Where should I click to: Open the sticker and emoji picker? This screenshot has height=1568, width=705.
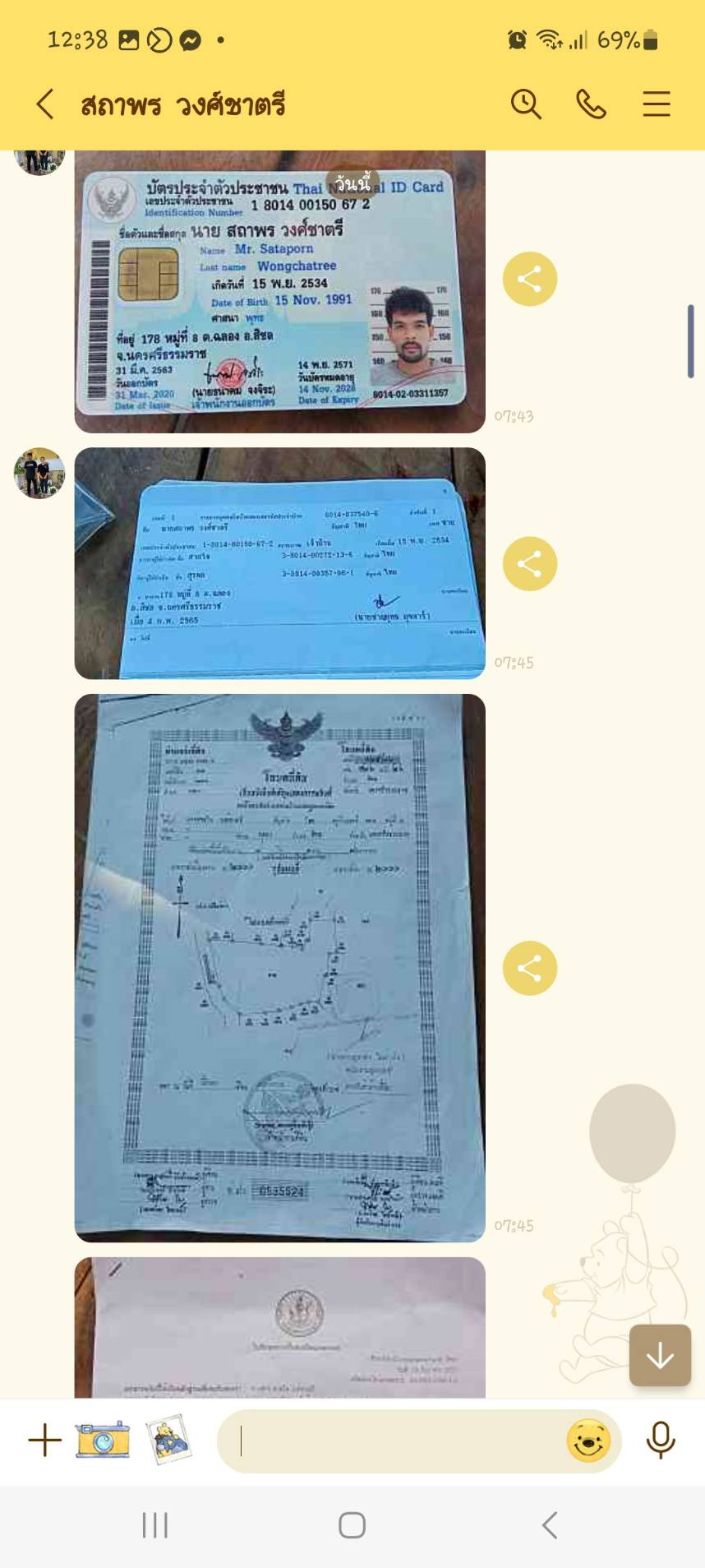click(x=588, y=1441)
